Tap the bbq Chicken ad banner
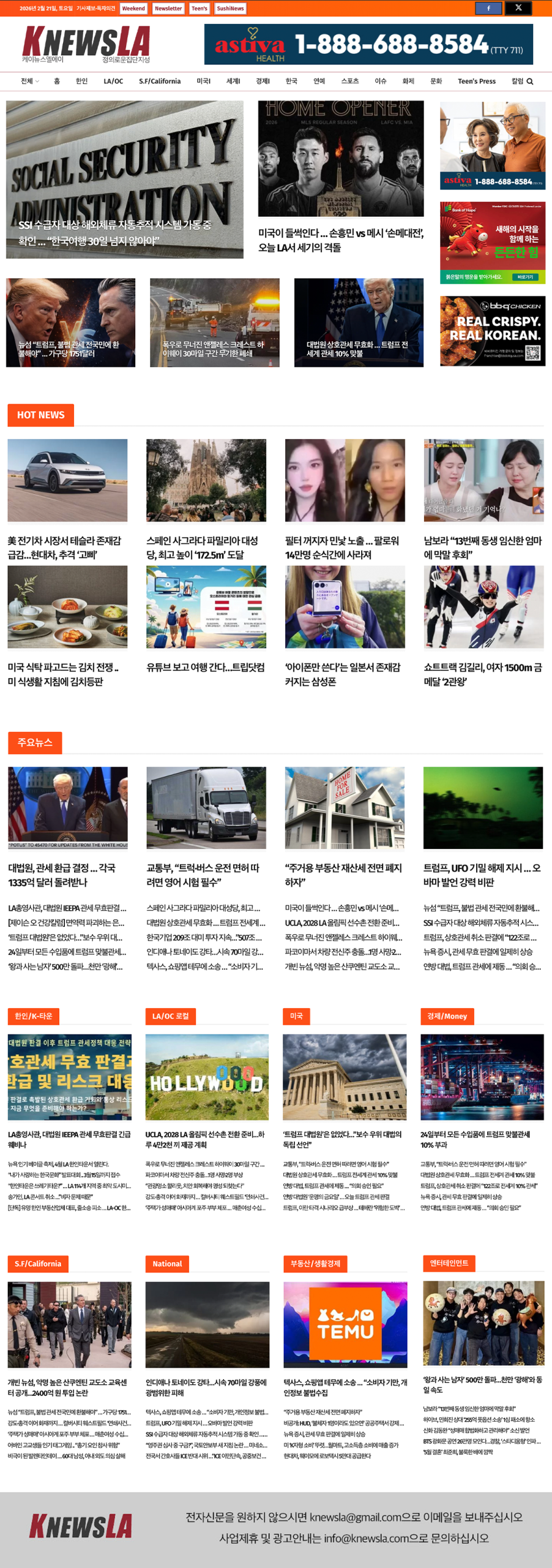Image resolution: width=552 pixels, height=1568 pixels. (x=493, y=331)
